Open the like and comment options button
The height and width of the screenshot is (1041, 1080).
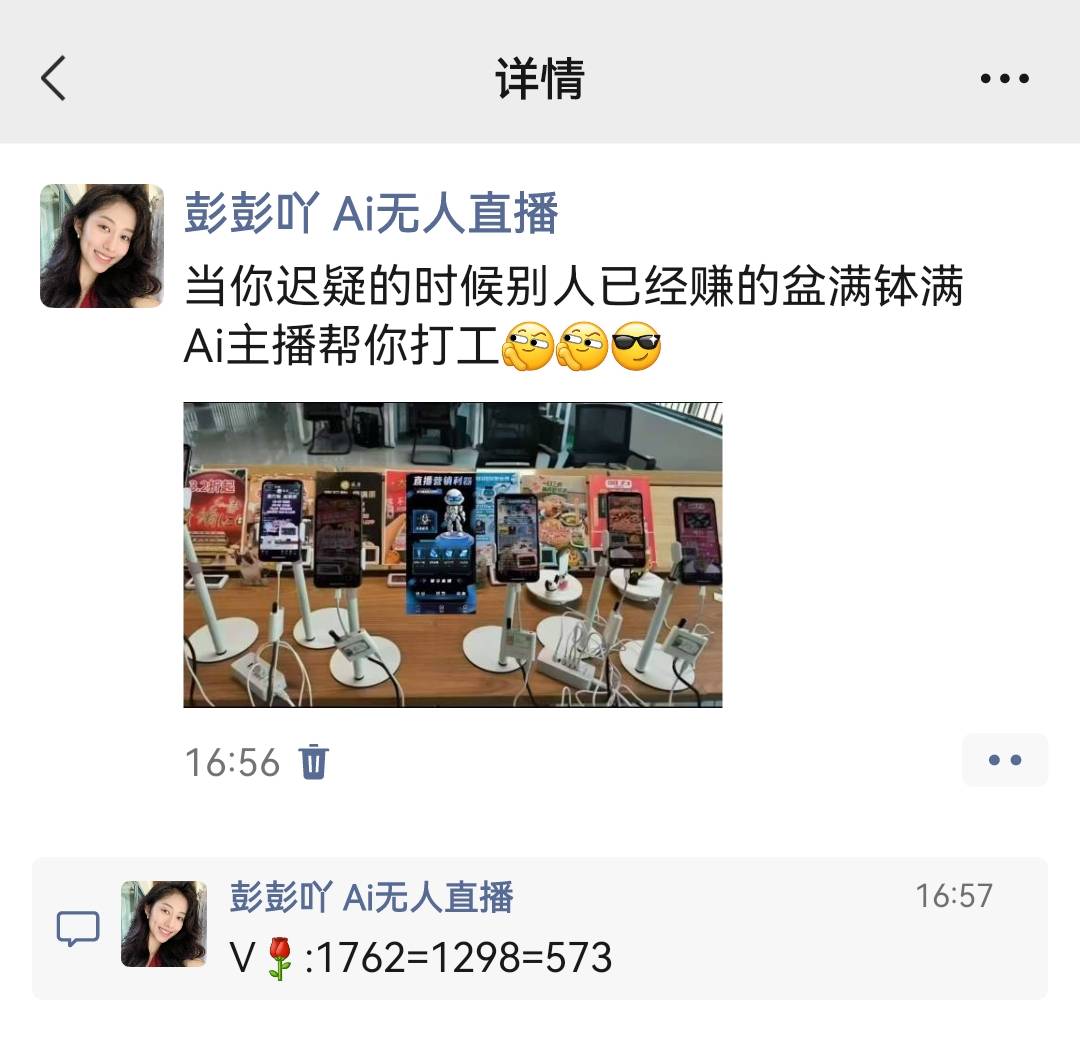click(x=1004, y=760)
